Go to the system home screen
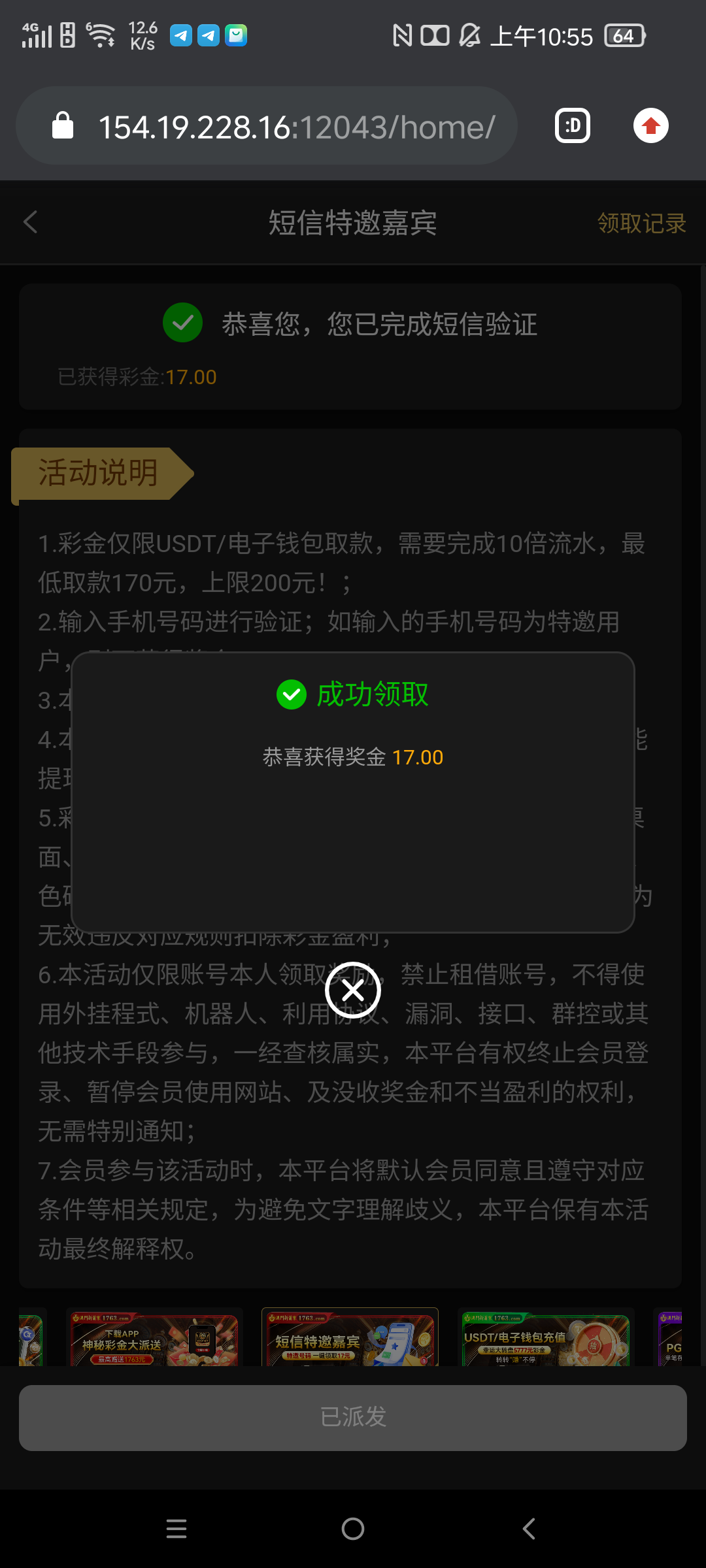This screenshot has height=1568, width=706. point(353,1529)
